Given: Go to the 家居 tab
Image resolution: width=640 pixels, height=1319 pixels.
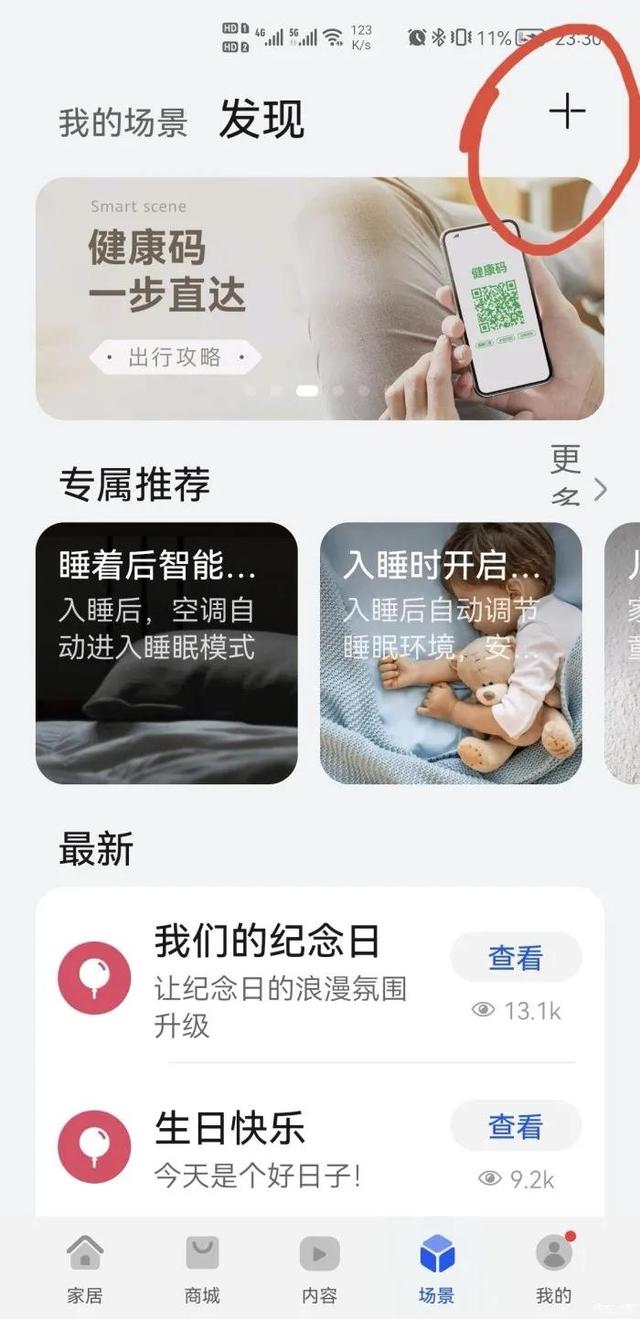Looking at the screenshot, I should point(85,1269).
